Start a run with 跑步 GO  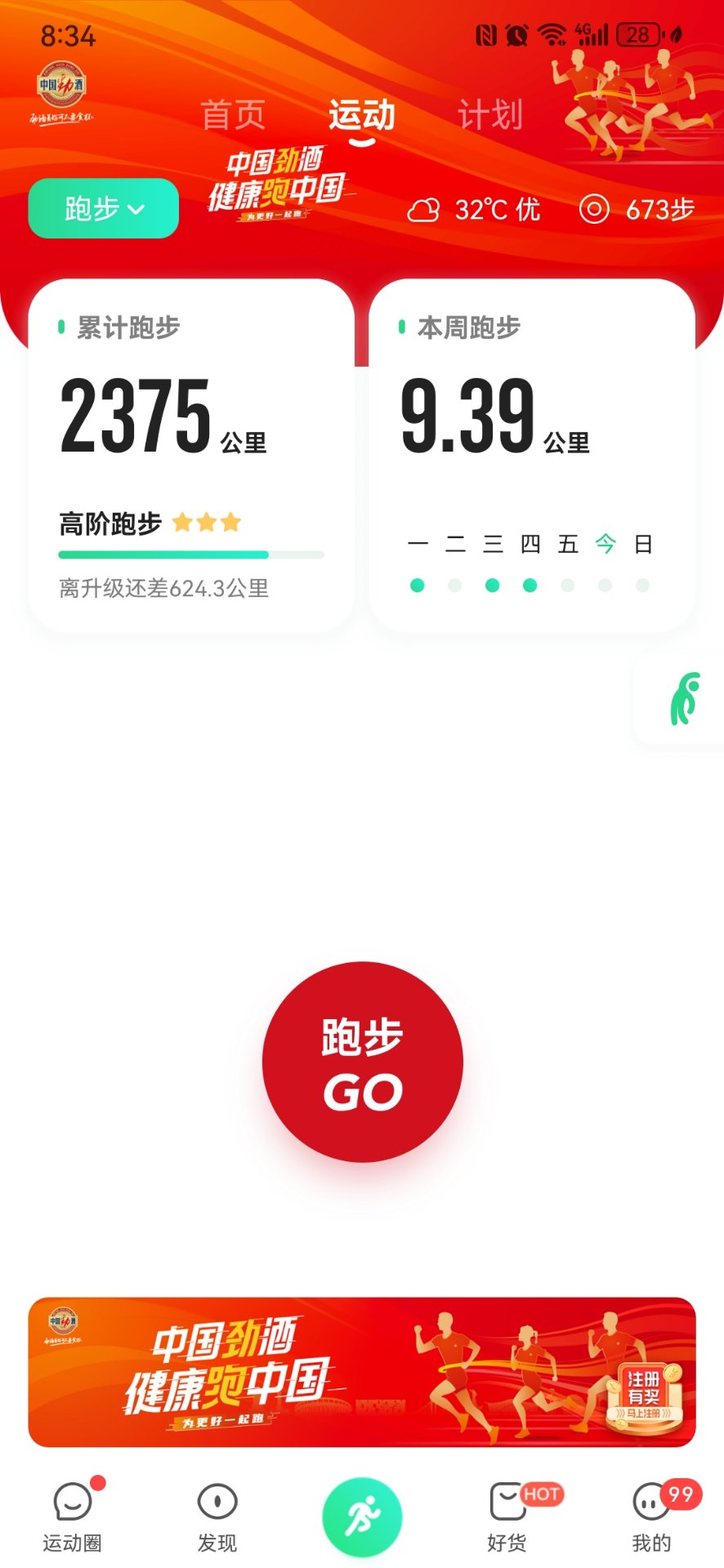point(362,1062)
